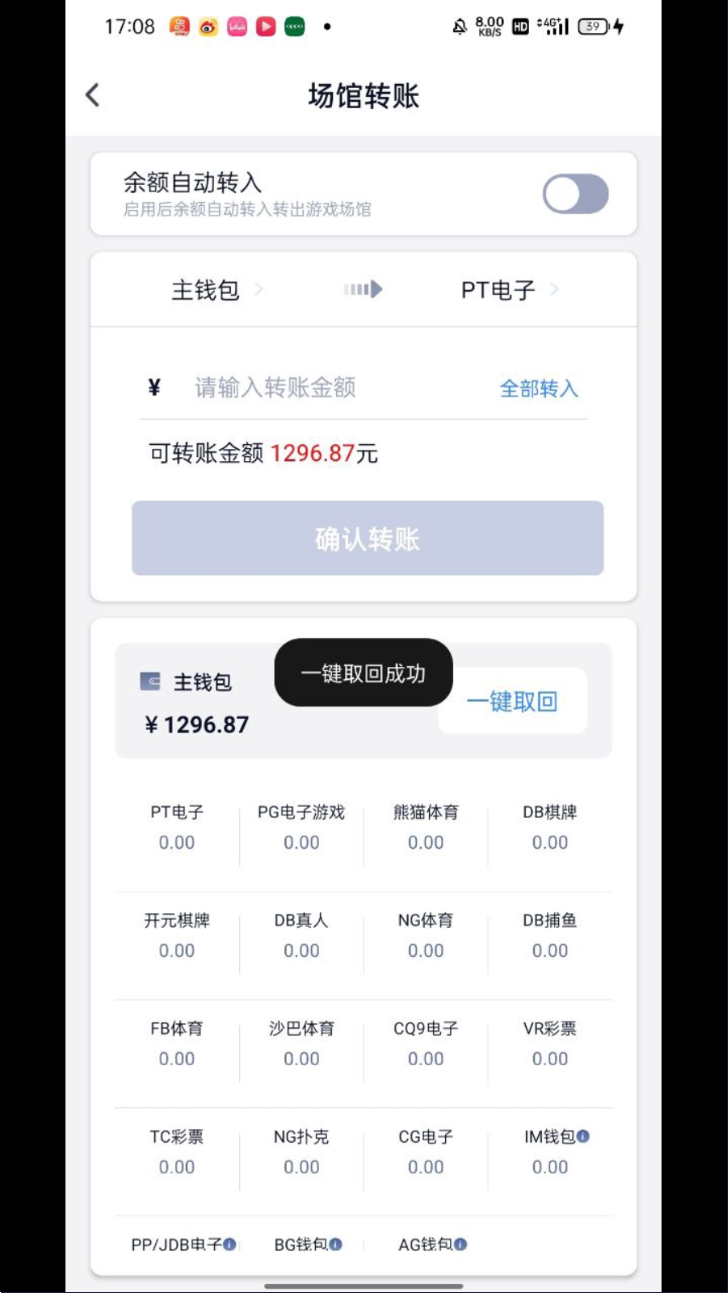Open the info icon beside BG钱包
This screenshot has width=728, height=1293.
tap(336, 1244)
